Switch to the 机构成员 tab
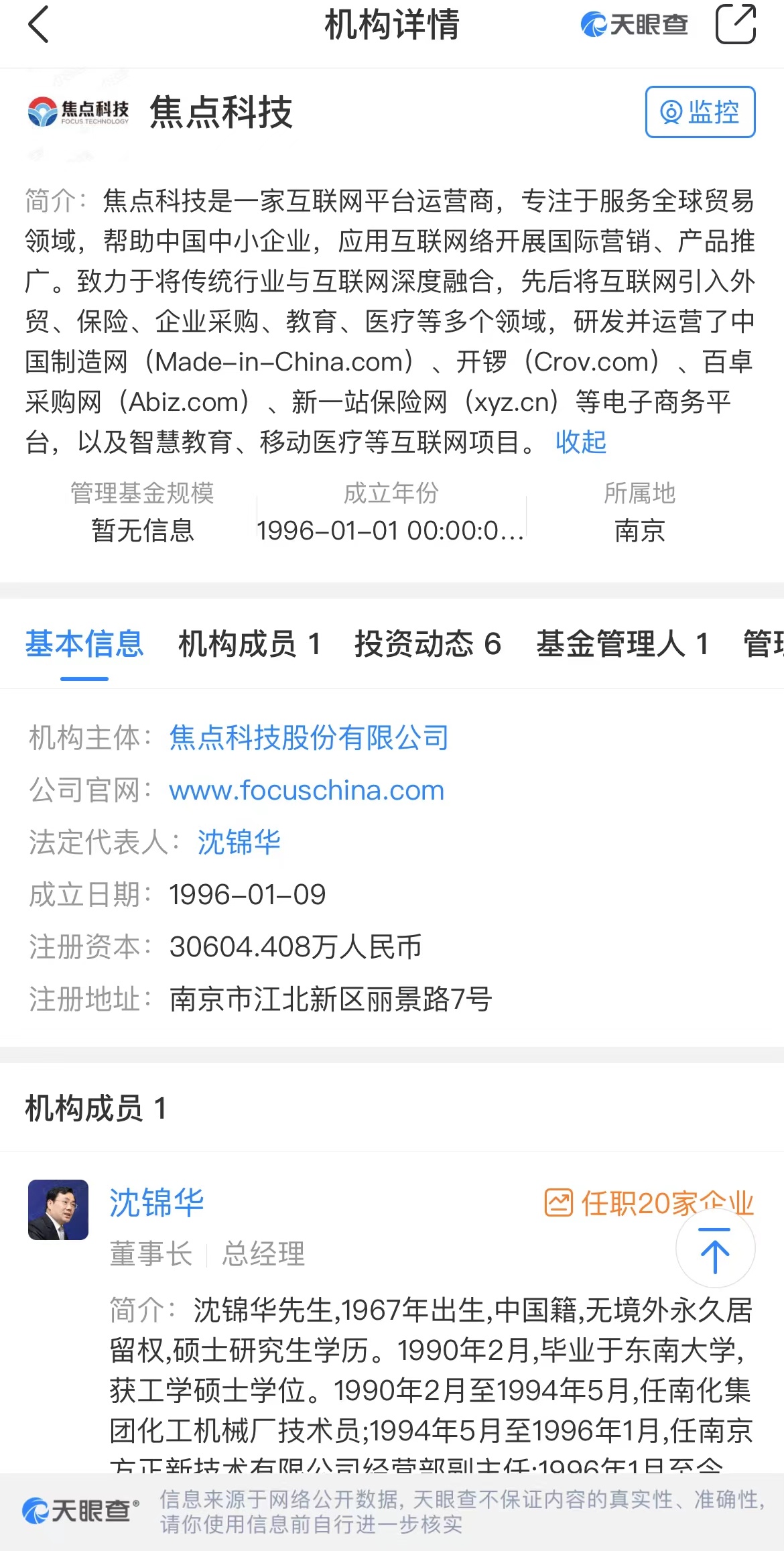This screenshot has height=1551, width=784. pyautogui.click(x=249, y=644)
